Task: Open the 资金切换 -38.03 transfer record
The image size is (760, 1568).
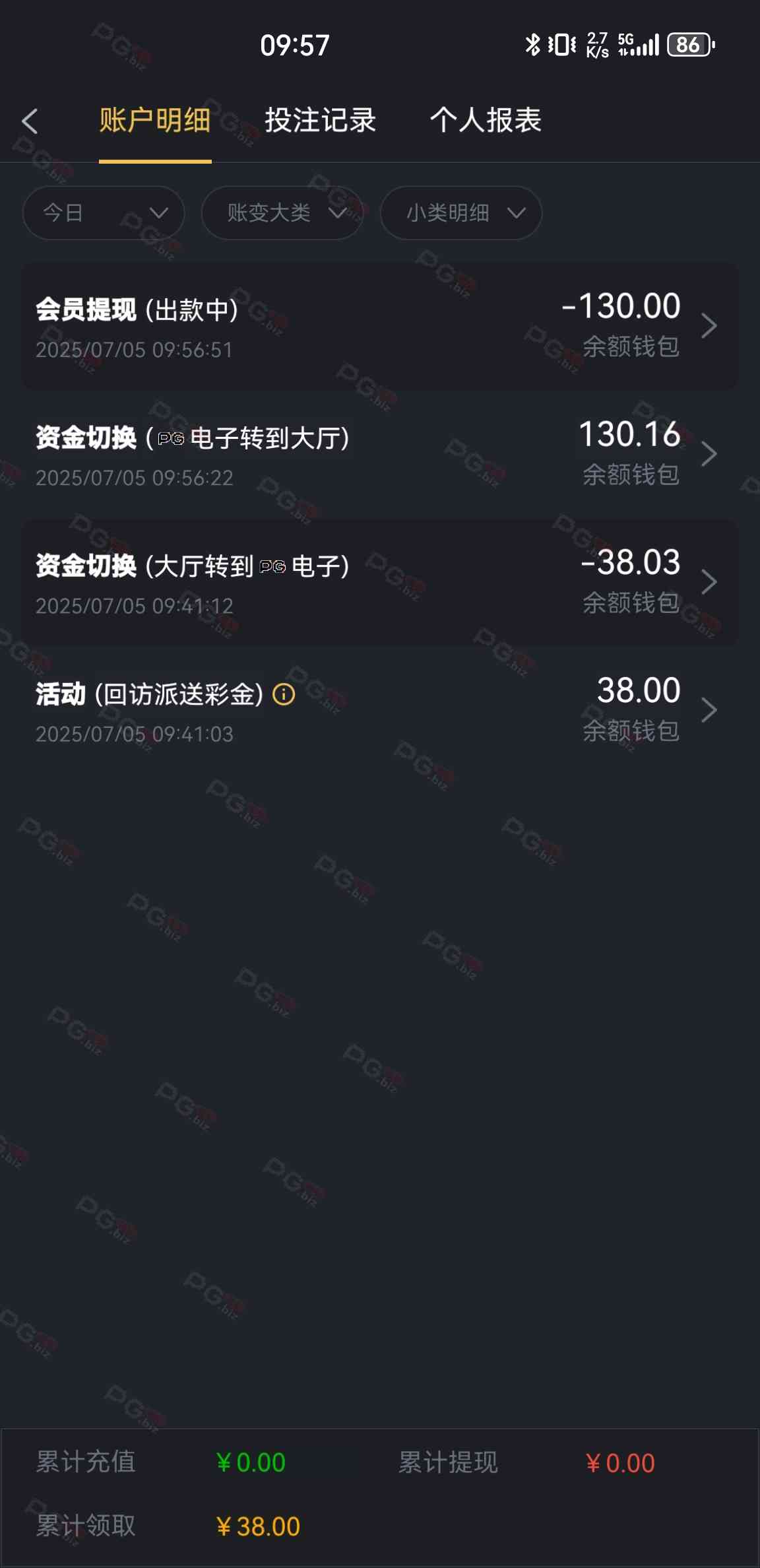Action: pyautogui.click(x=379, y=582)
